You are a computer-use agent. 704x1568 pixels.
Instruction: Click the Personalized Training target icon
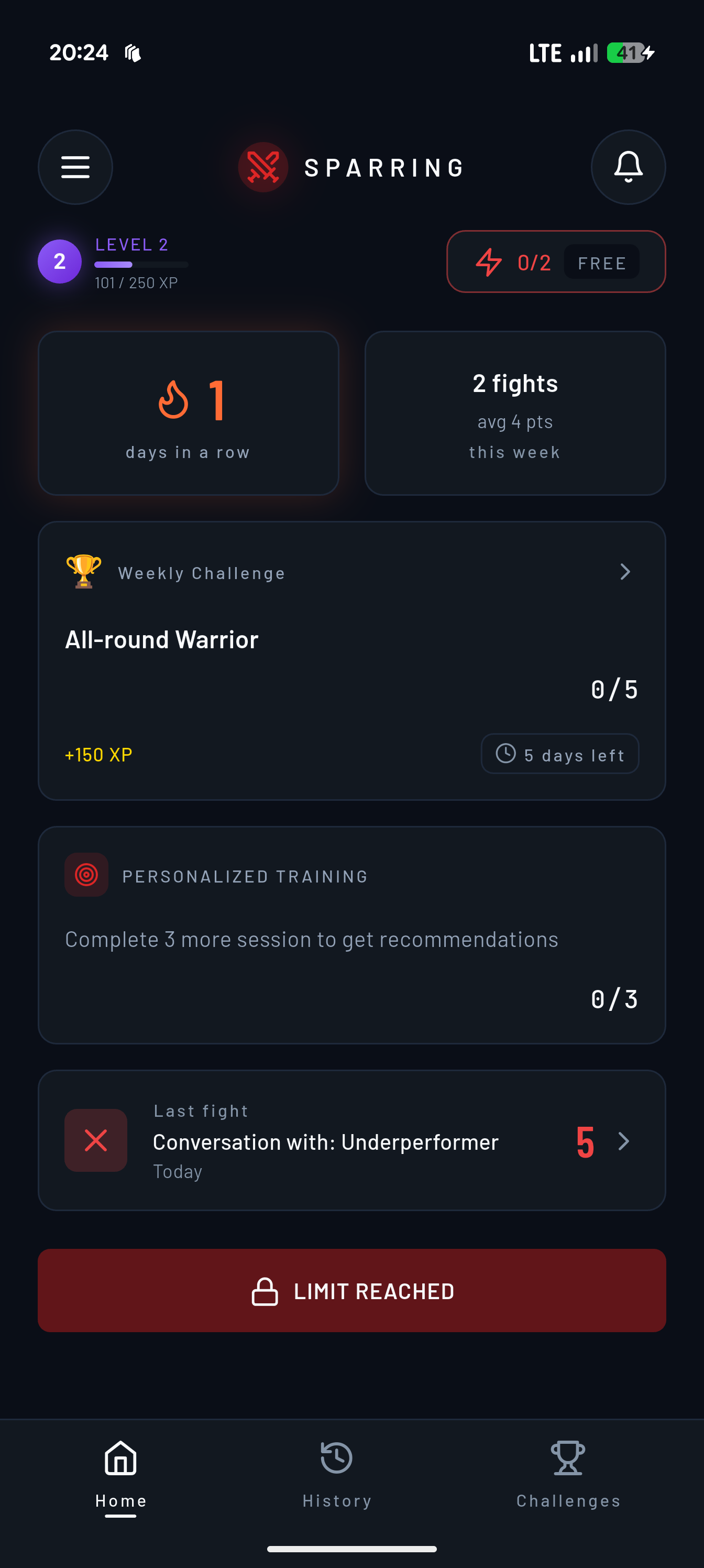tap(86, 875)
